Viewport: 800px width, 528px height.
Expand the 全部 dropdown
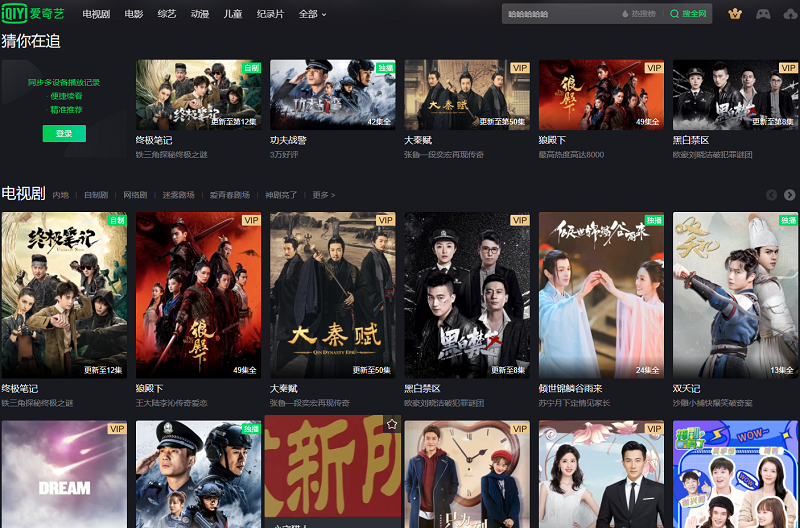(x=312, y=14)
